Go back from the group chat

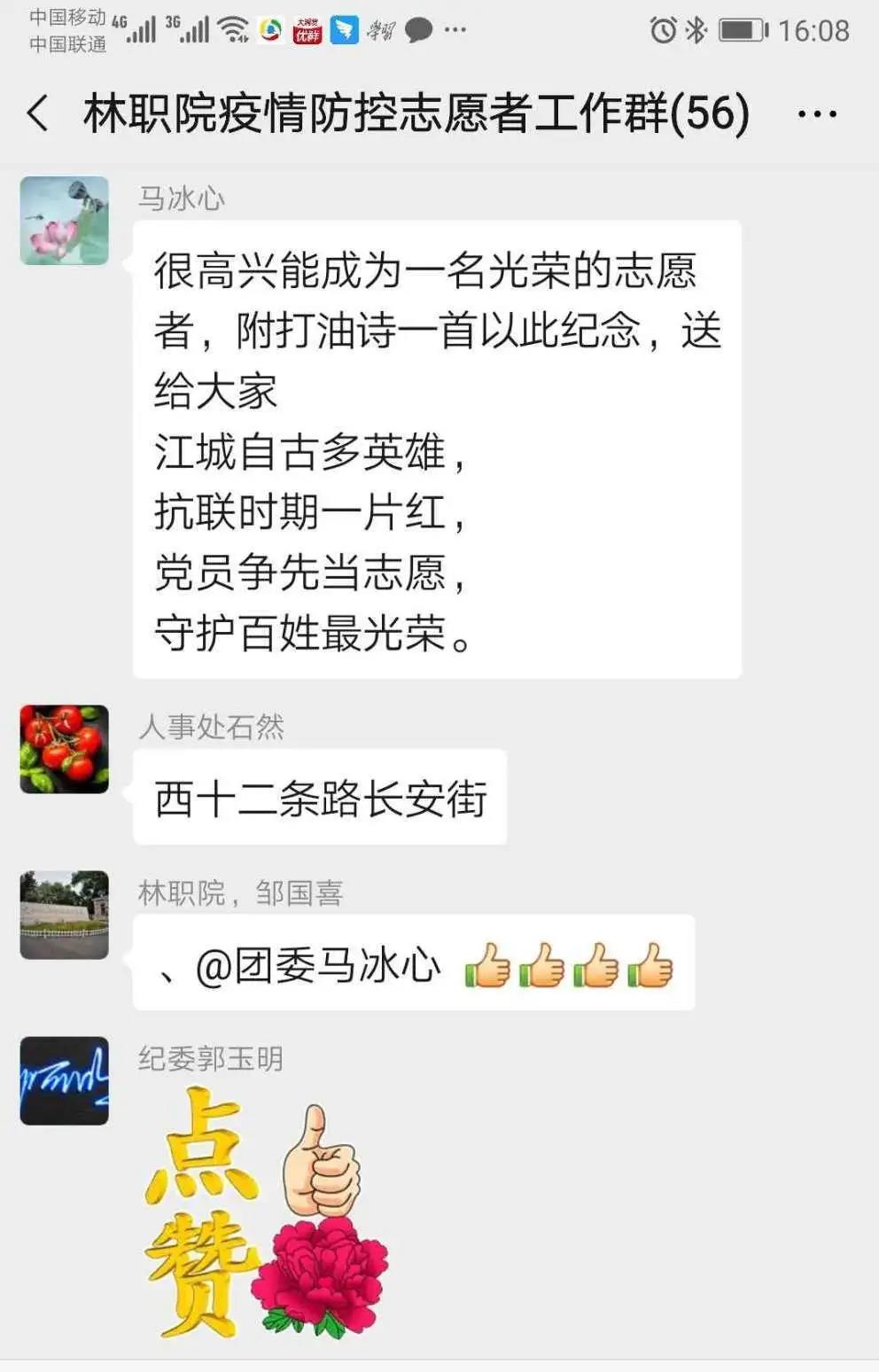click(x=38, y=114)
